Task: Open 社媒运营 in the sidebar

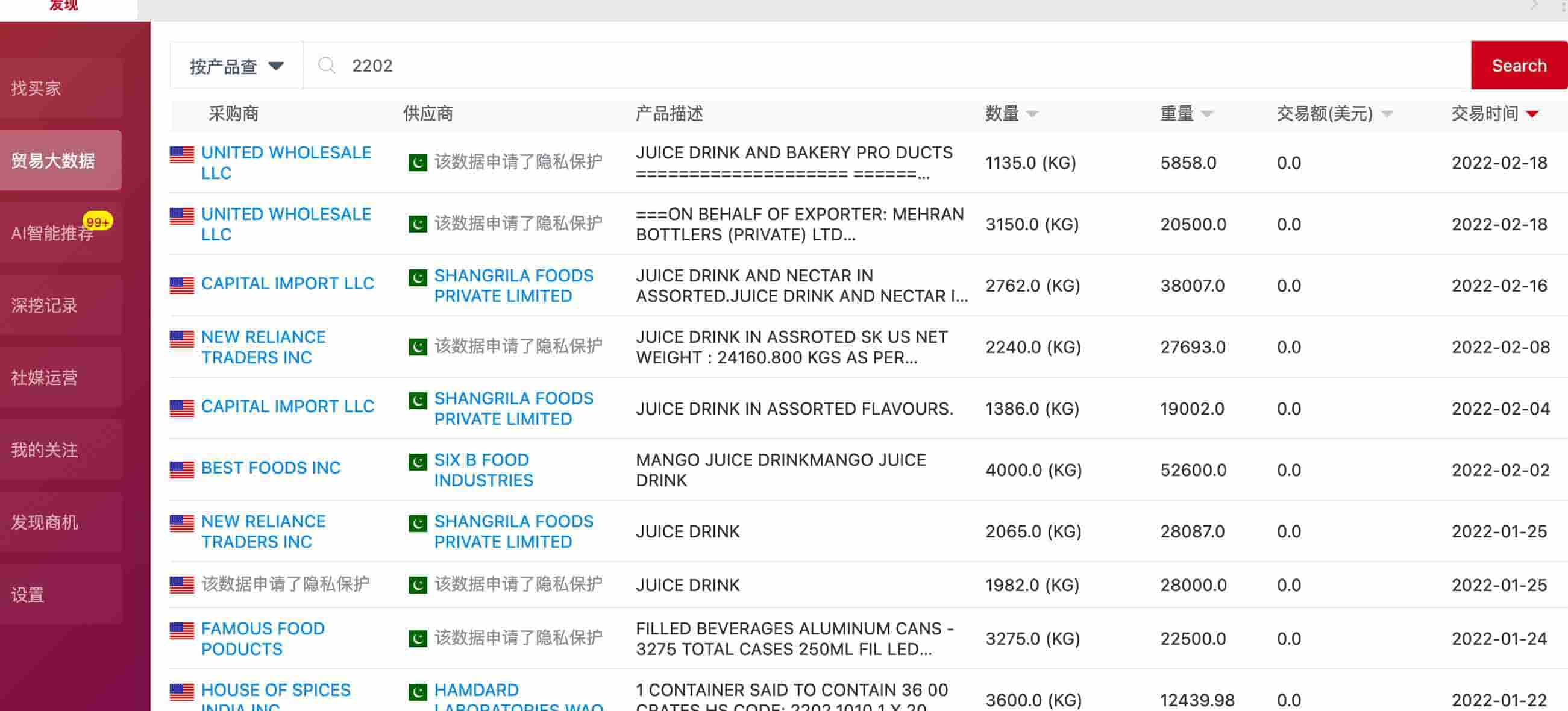Action: coord(61,377)
